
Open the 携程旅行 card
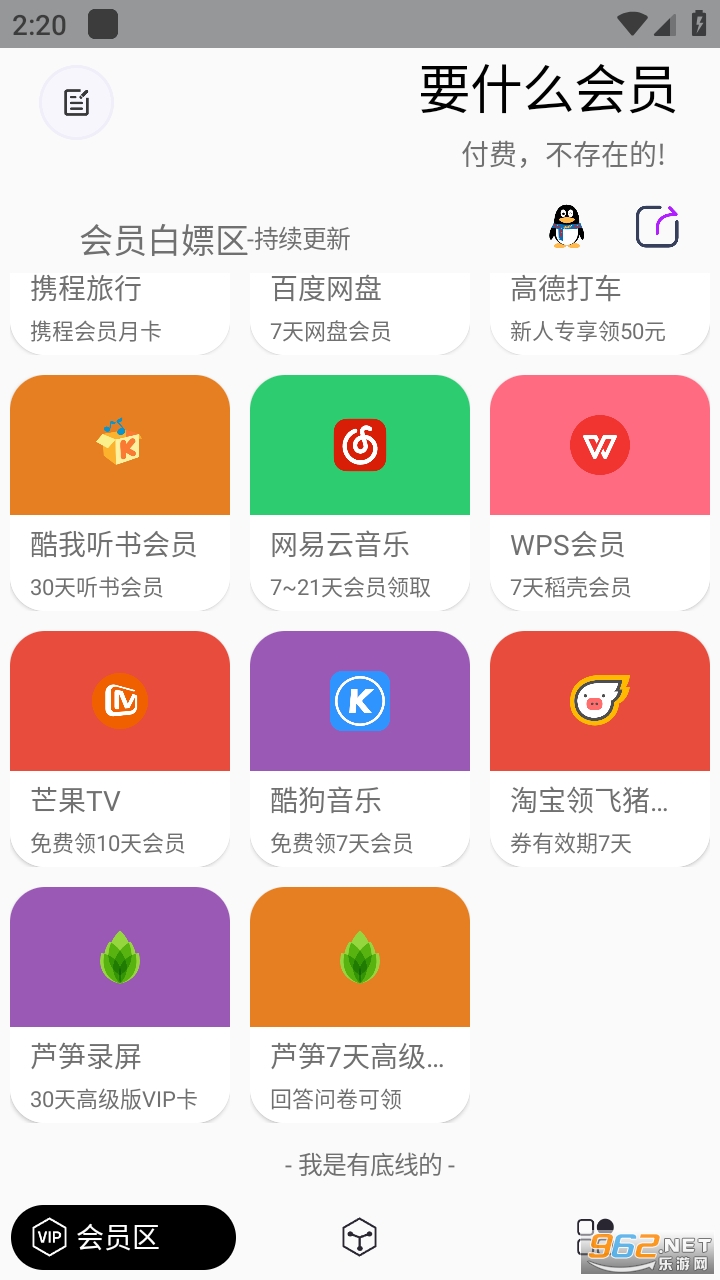(x=120, y=312)
